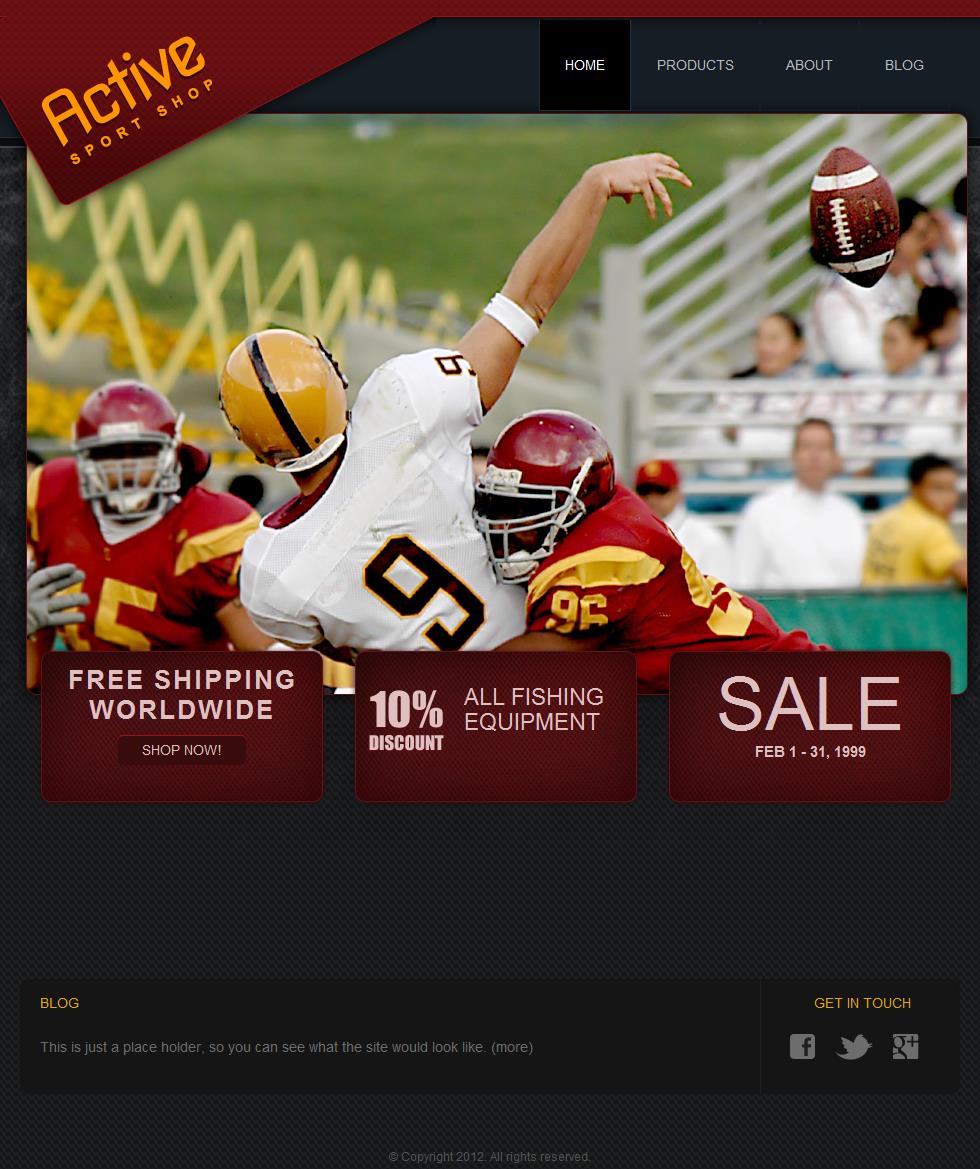Open the (more) link in the blog text
Image resolution: width=980 pixels, height=1169 pixels.
[512, 1047]
